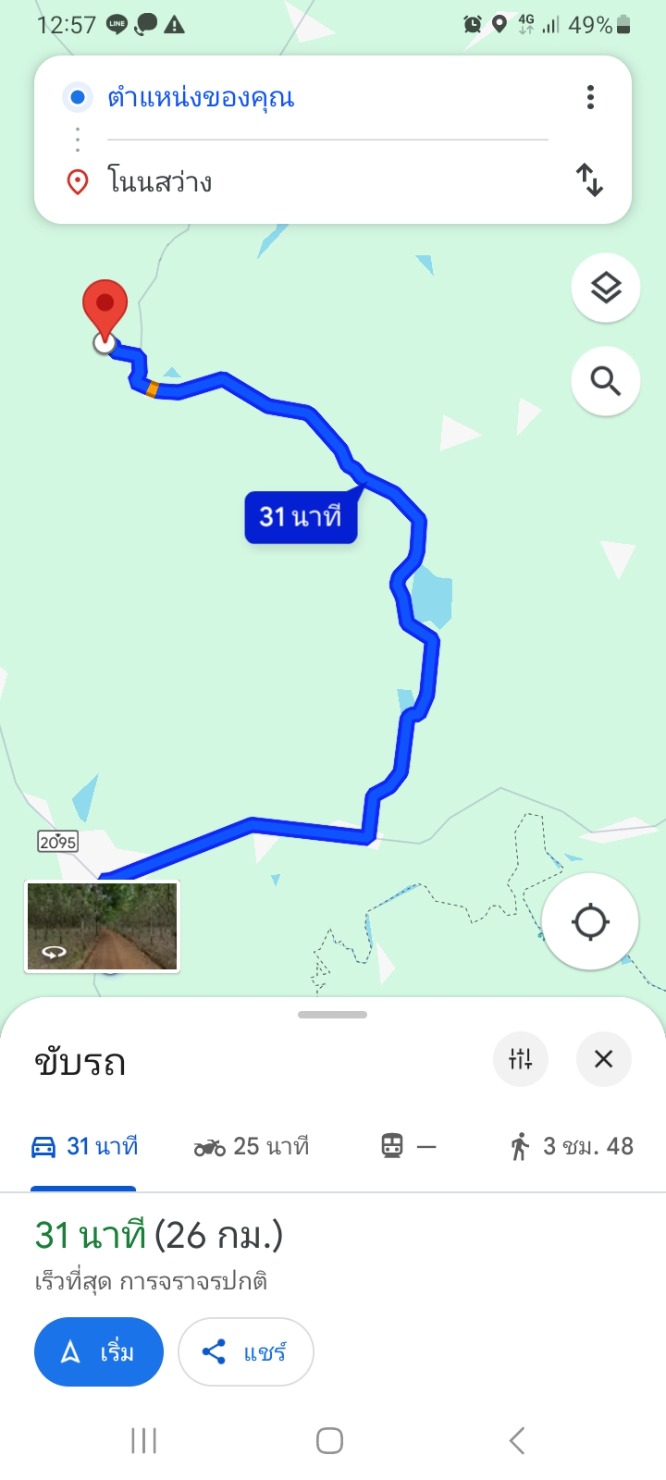Switch to walking mode 3 ชม. 48
Image resolution: width=666 pixels, height=1480 pixels.
(571, 1146)
